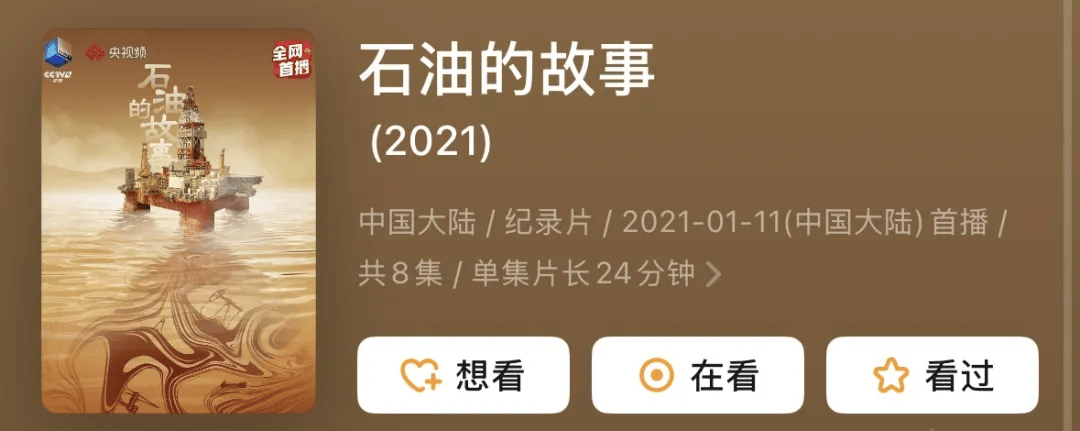Mark as 看过 (already watched)
This screenshot has height=431, width=1080.
[931, 376]
